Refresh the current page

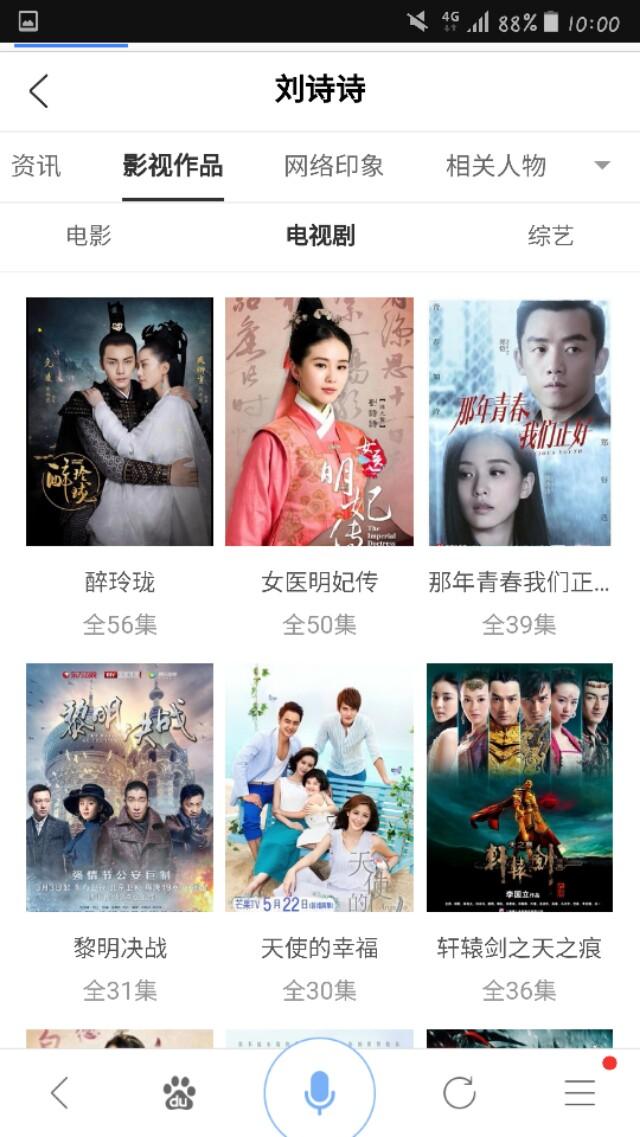[x=459, y=1093]
